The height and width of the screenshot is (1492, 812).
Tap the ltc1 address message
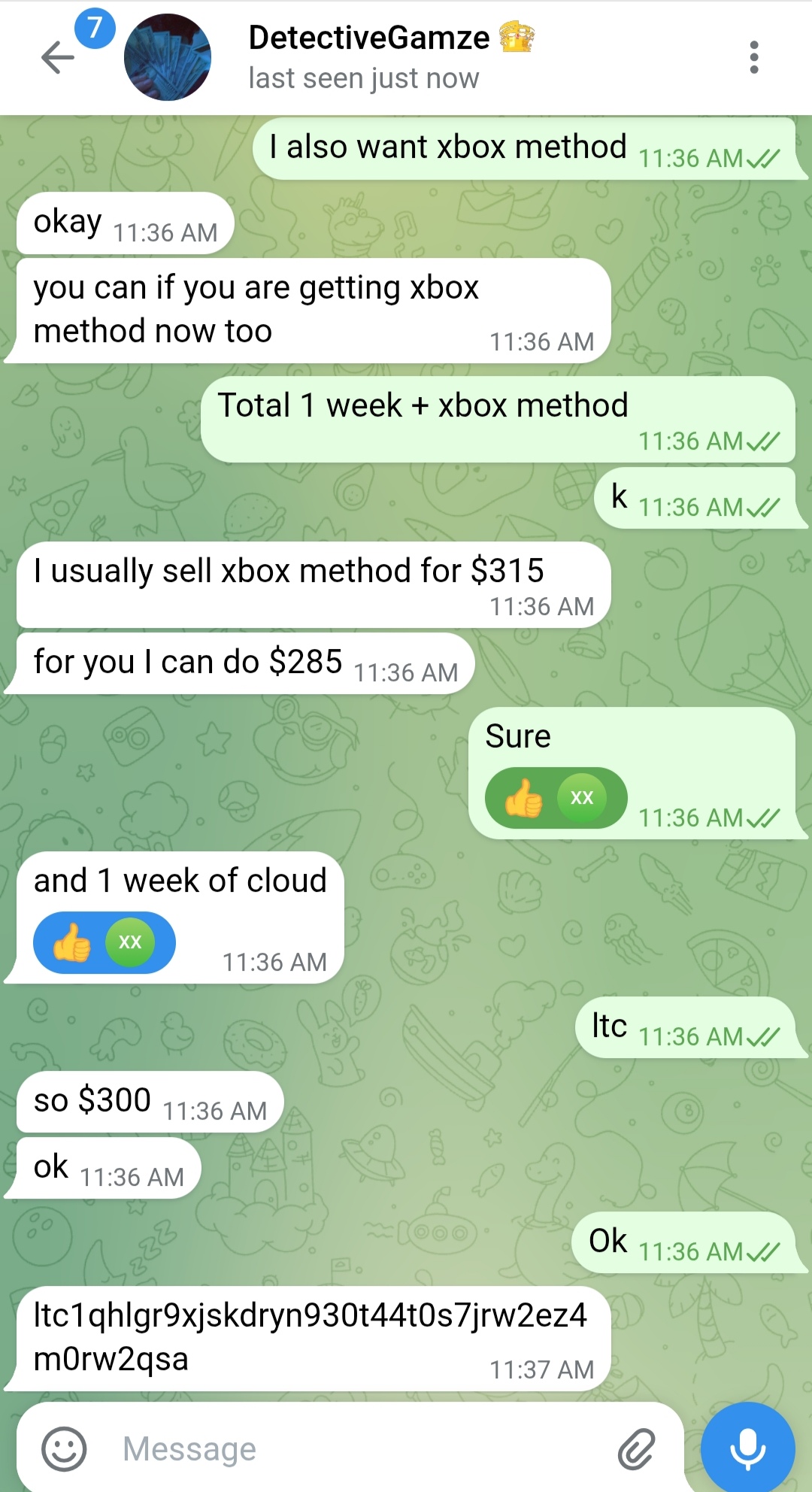coord(310,1337)
